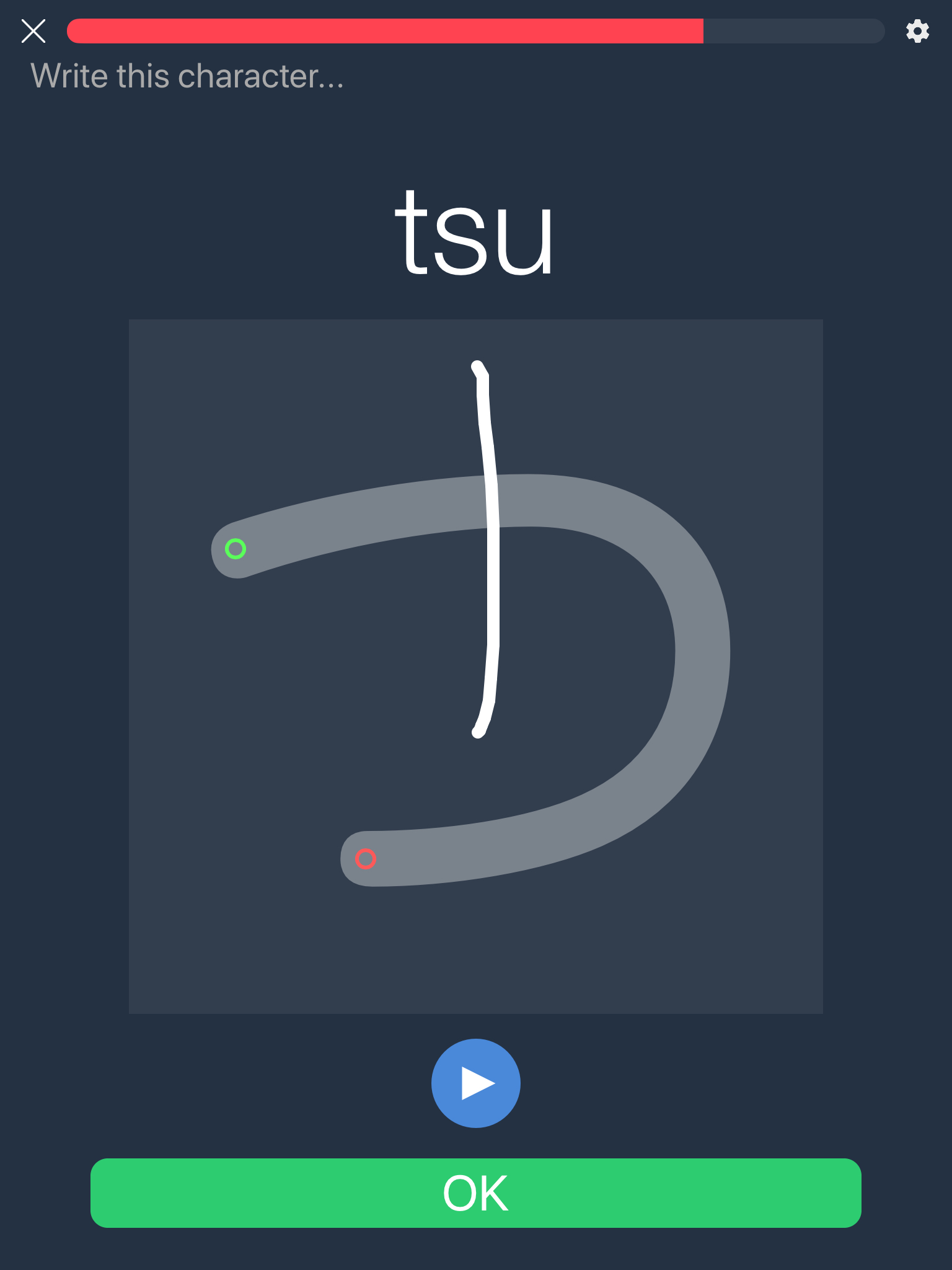Tap the writing canvas for tsu

click(x=476, y=667)
